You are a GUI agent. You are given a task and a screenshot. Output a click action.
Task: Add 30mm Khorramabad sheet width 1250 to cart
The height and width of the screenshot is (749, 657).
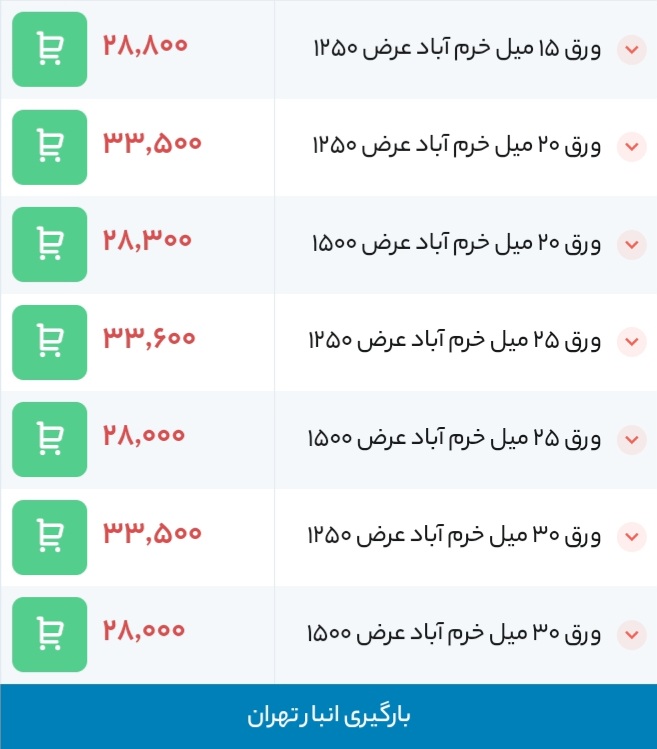tap(49, 536)
